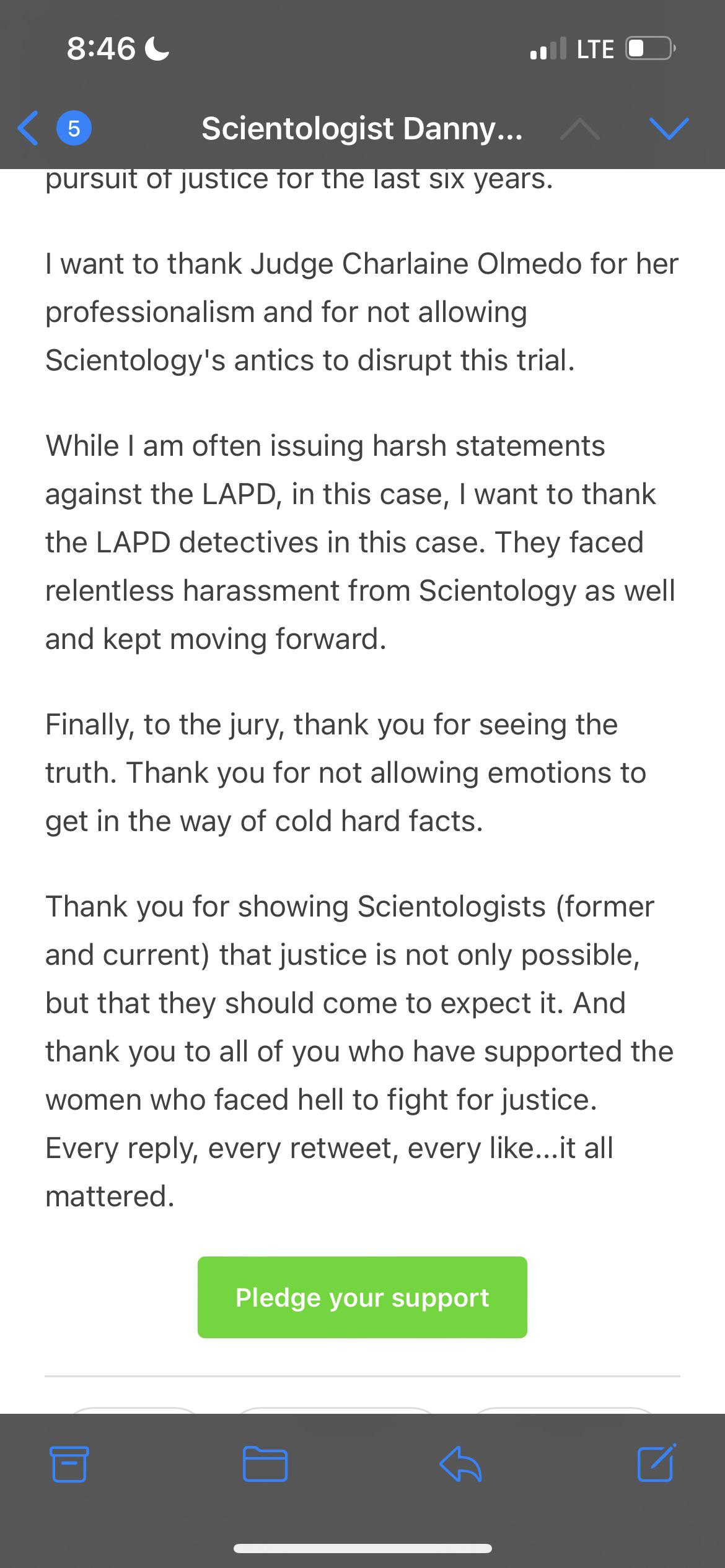
Task: Tap the Do Not Disturb moon icon
Action: [x=157, y=47]
